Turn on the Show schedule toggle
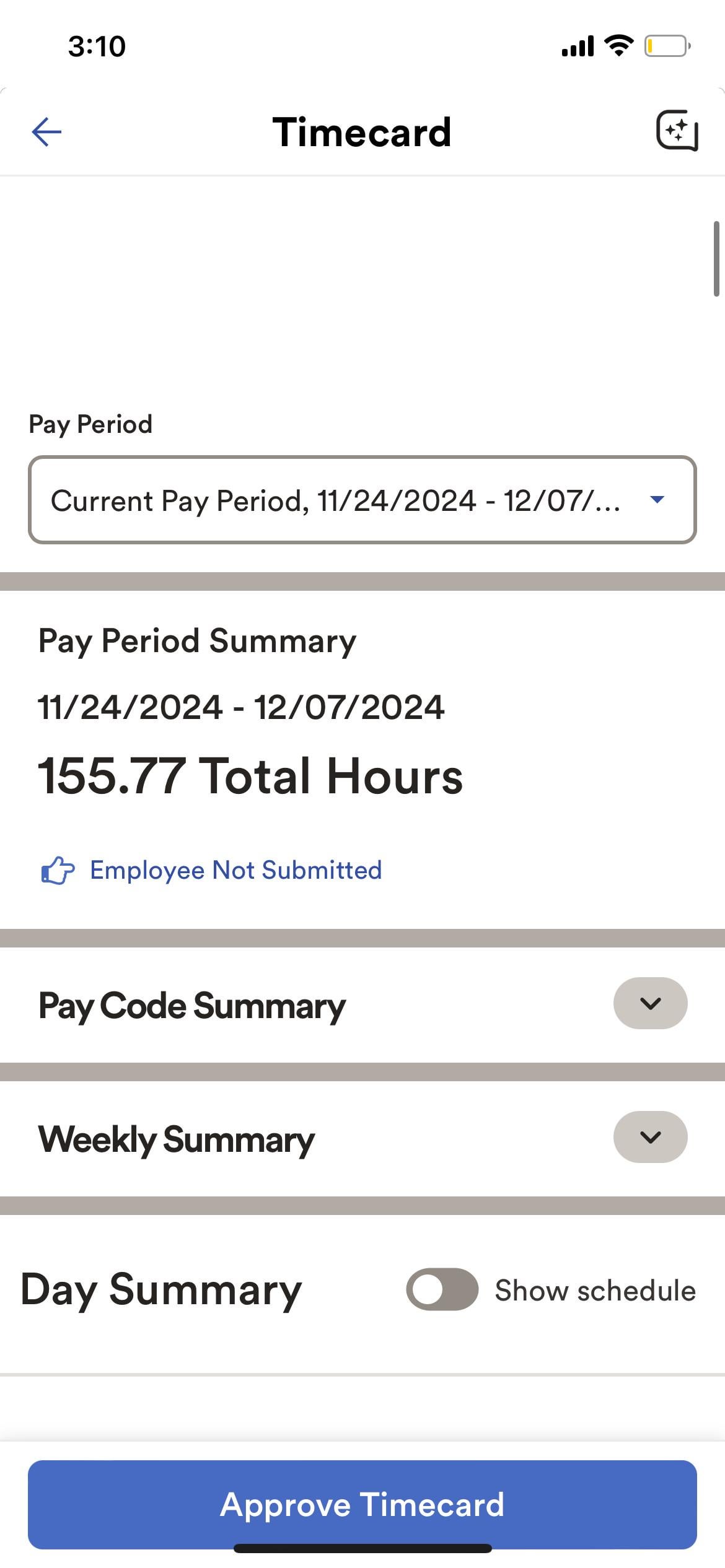The height and width of the screenshot is (1568, 725). click(x=442, y=1290)
